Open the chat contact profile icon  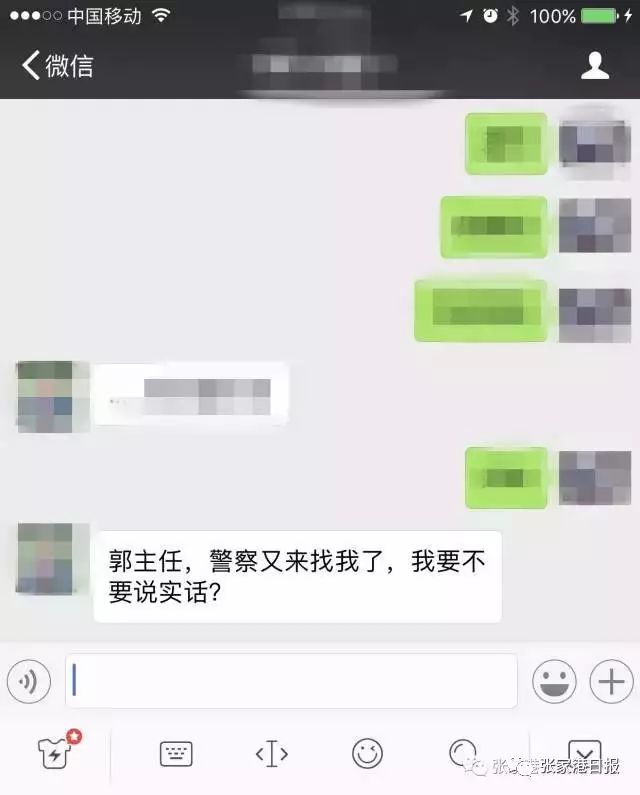595,66
